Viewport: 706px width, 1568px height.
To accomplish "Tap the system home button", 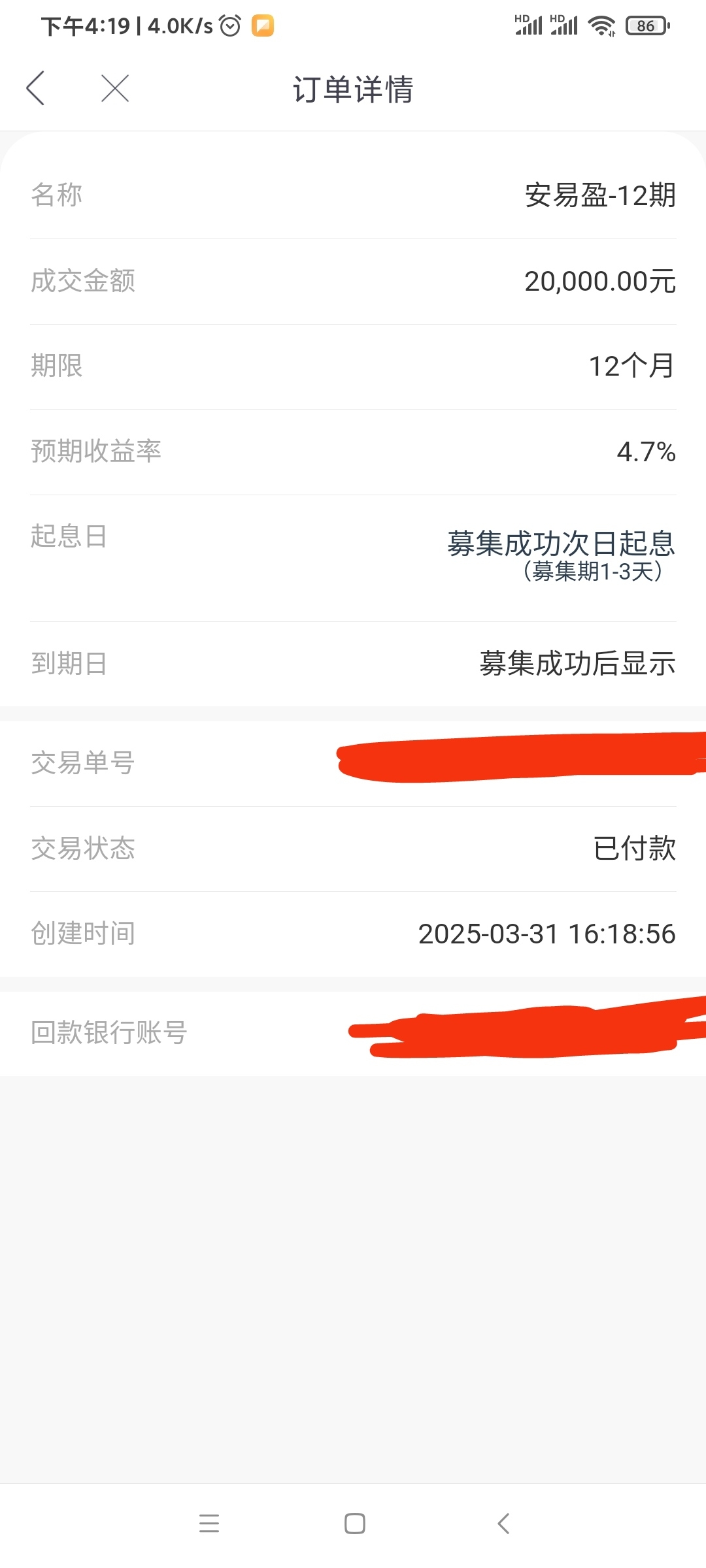I will (354, 1523).
